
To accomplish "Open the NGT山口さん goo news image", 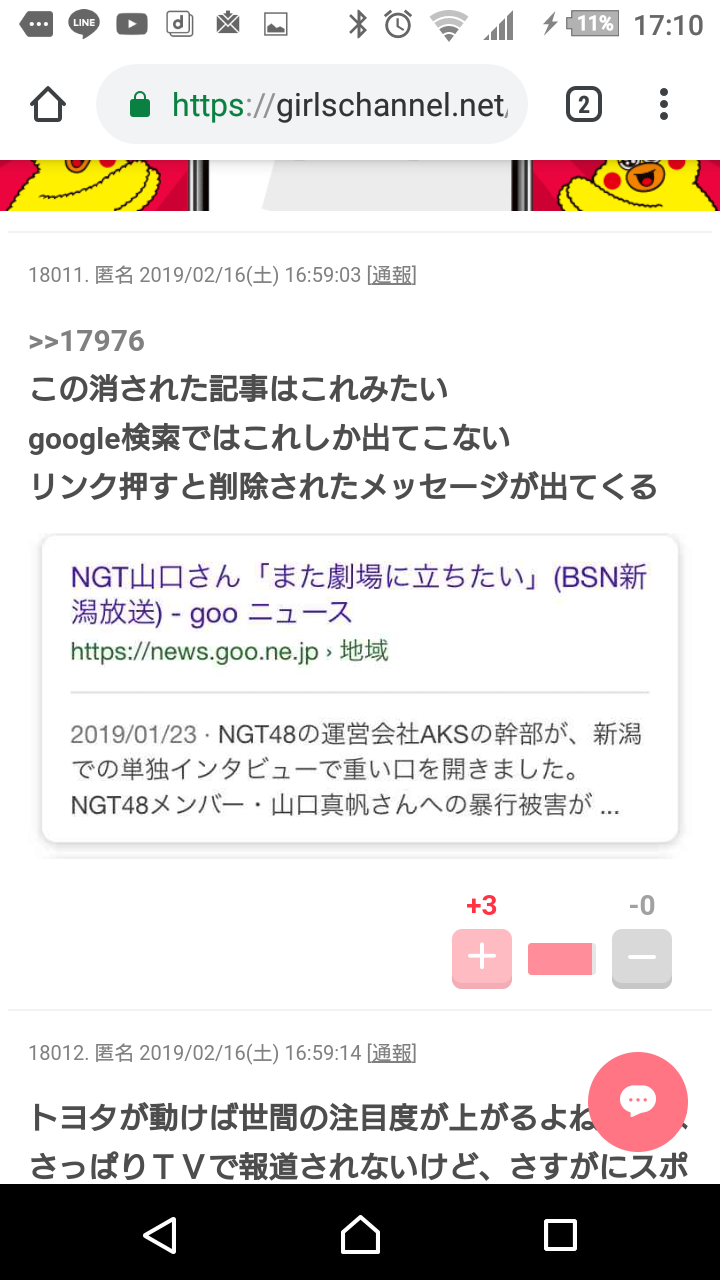I will pyautogui.click(x=360, y=688).
